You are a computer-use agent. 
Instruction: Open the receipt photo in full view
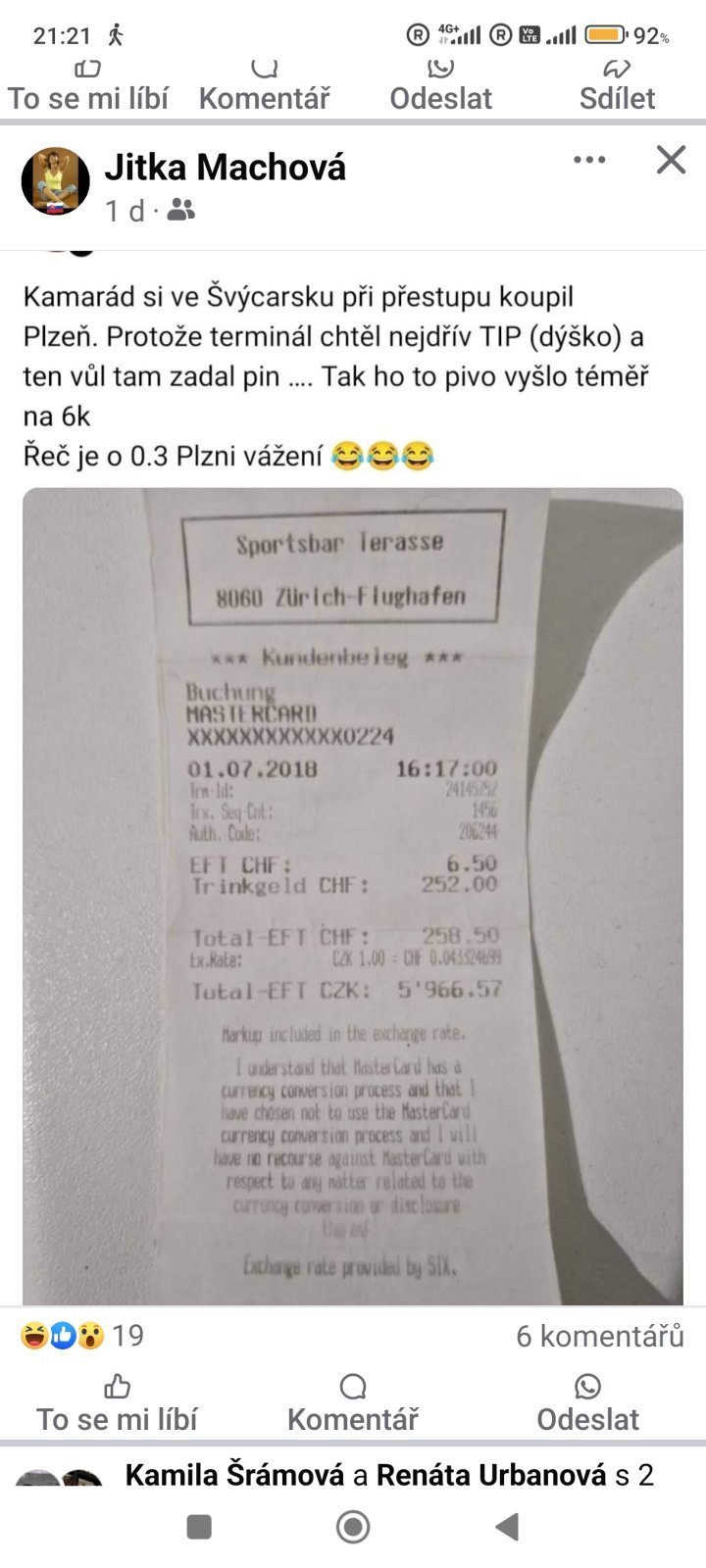coord(353,896)
